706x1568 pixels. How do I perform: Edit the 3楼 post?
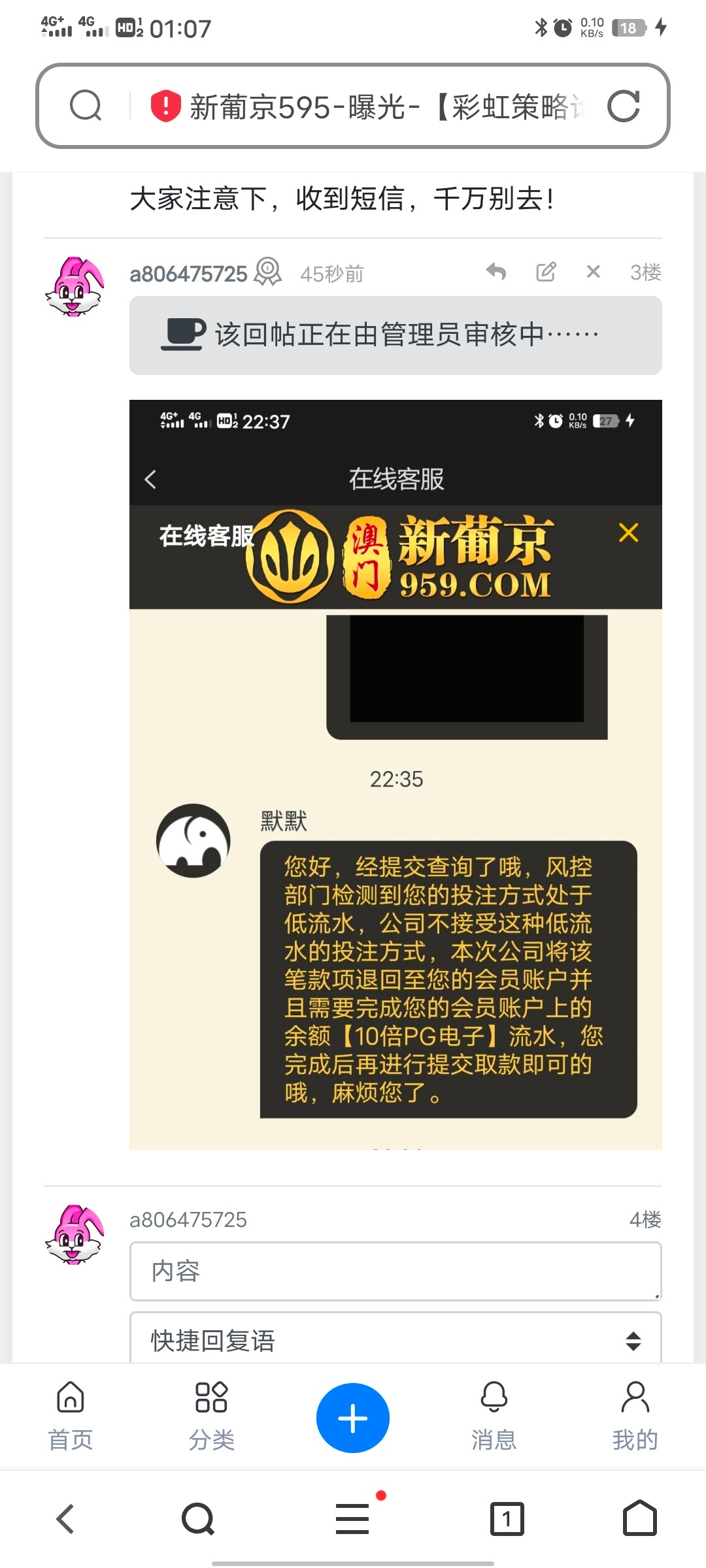tap(546, 271)
